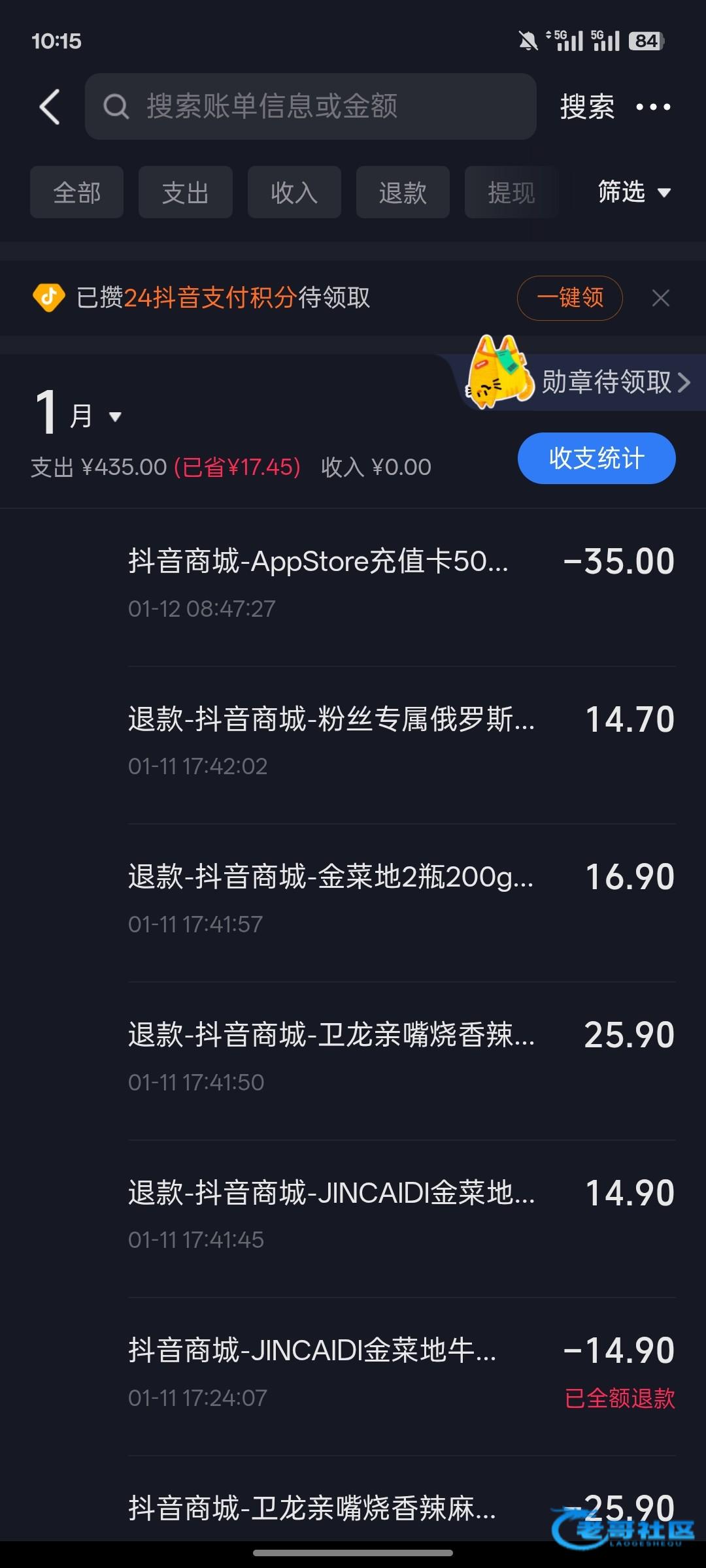Select the 全部 filter chip

click(76, 192)
